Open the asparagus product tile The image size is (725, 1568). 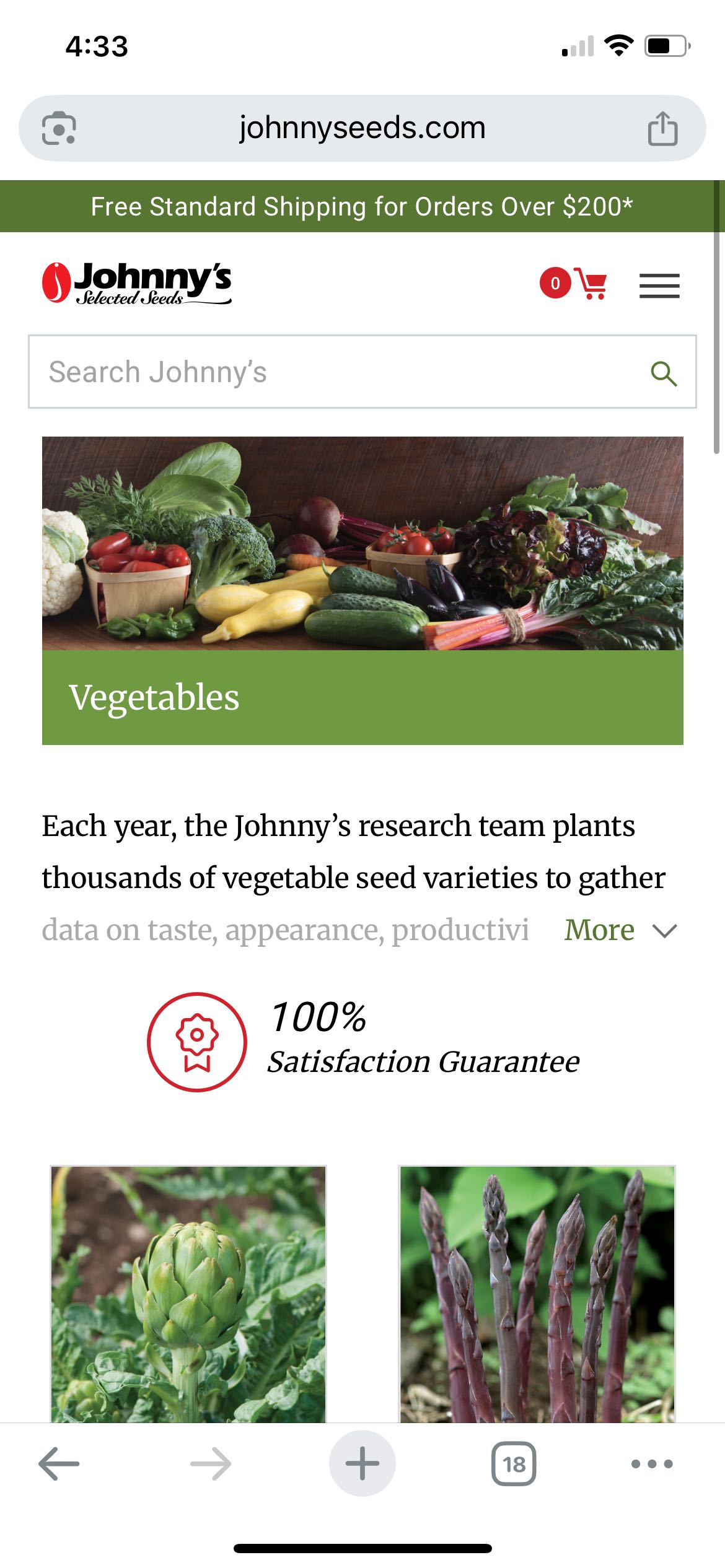[x=537, y=1293]
